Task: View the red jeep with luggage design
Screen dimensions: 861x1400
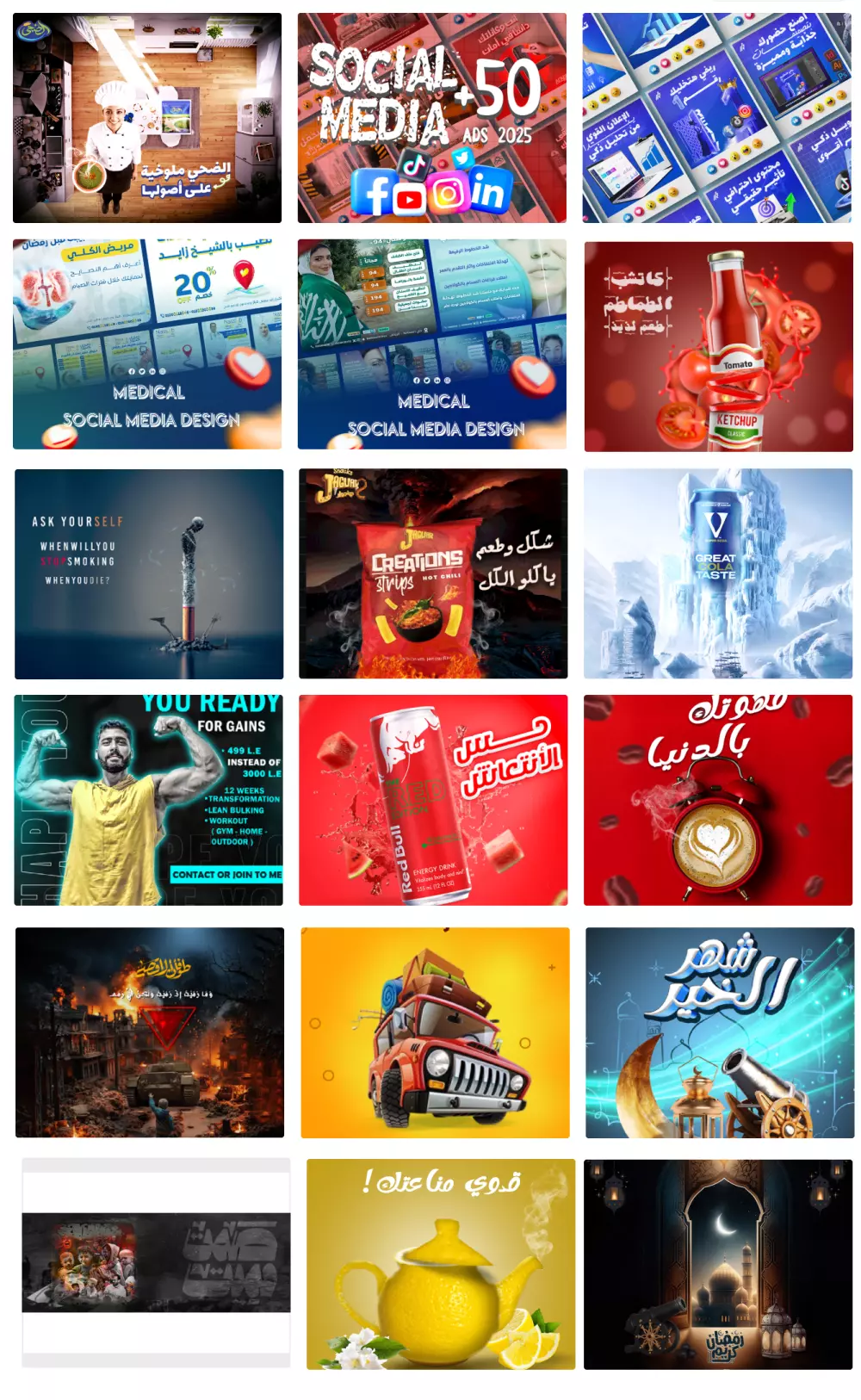Action: (435, 1032)
